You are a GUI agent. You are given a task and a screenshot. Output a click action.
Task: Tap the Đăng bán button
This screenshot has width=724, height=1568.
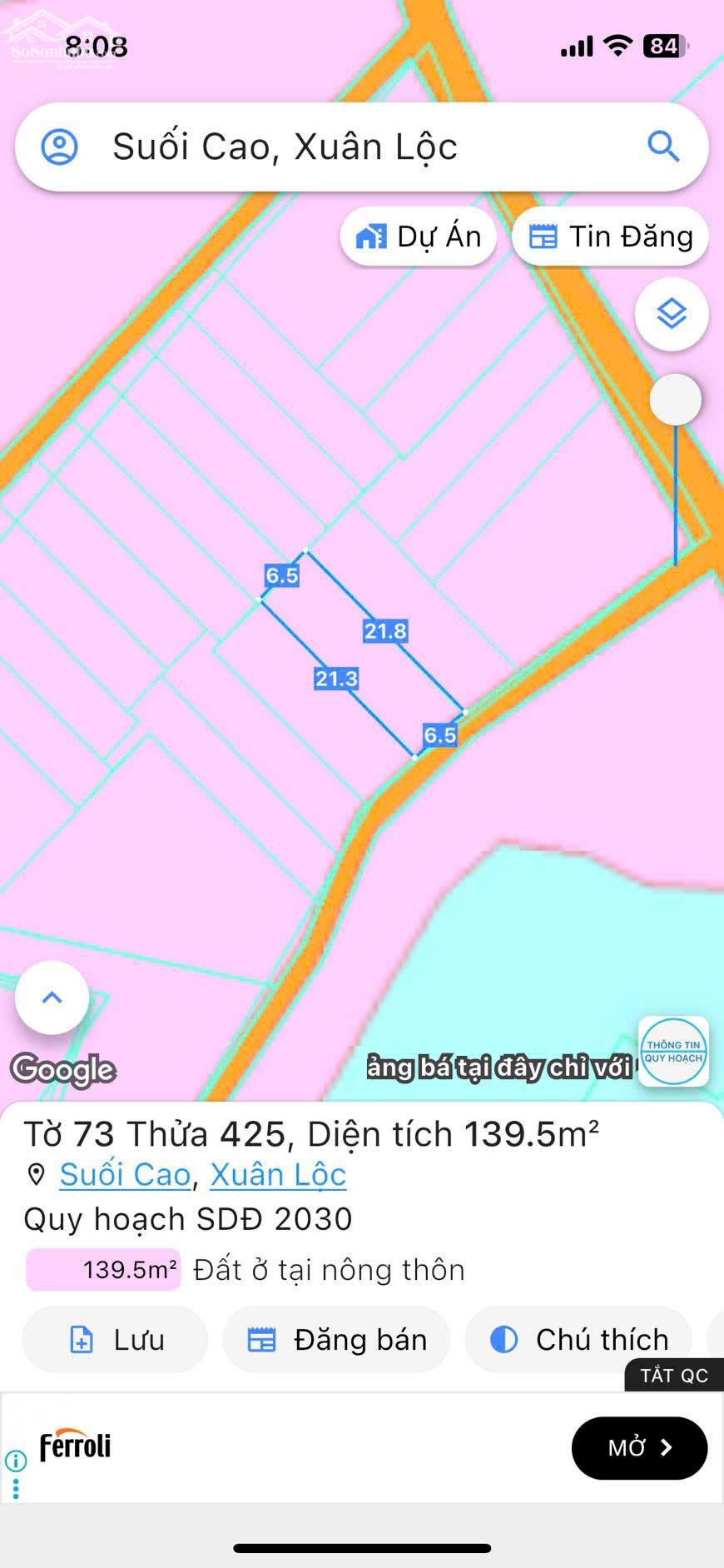point(336,1340)
